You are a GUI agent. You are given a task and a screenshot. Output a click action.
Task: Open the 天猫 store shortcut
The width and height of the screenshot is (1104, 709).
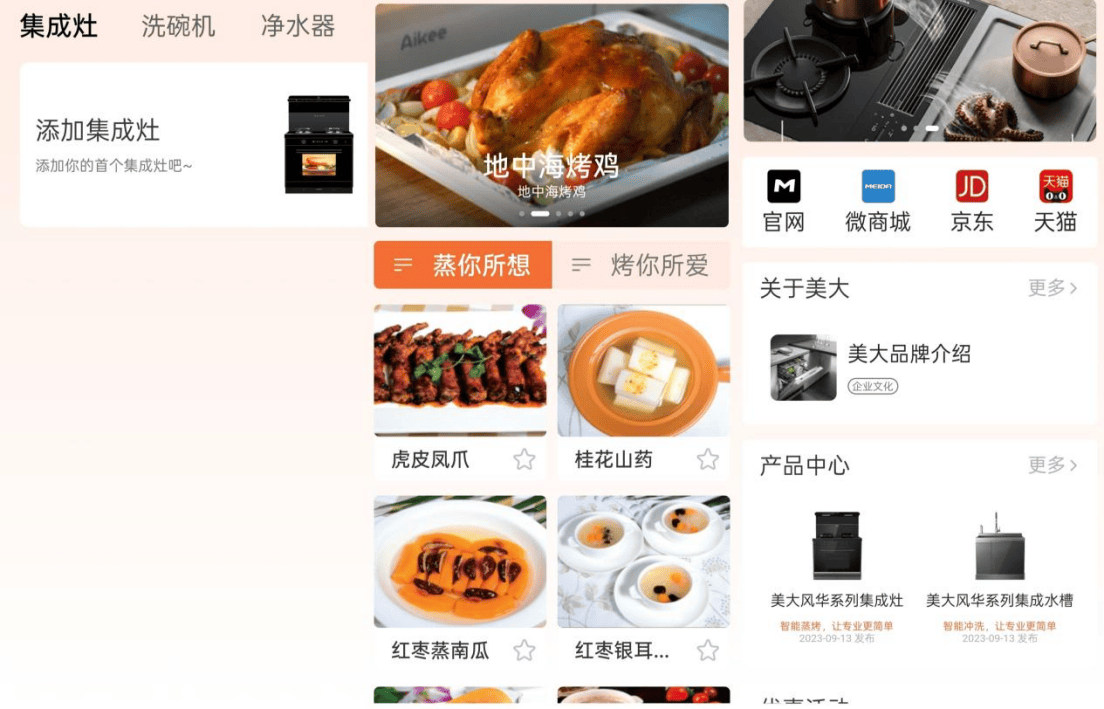(1055, 201)
